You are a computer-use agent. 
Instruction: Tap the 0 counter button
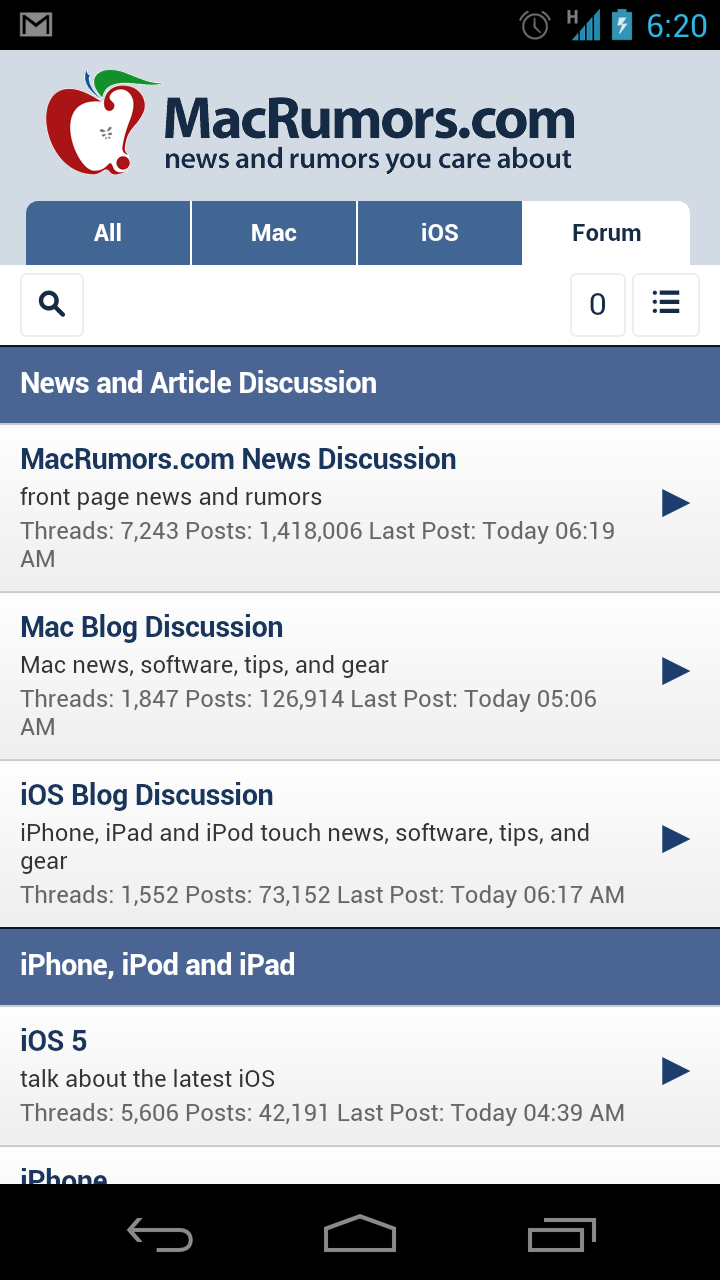598,305
